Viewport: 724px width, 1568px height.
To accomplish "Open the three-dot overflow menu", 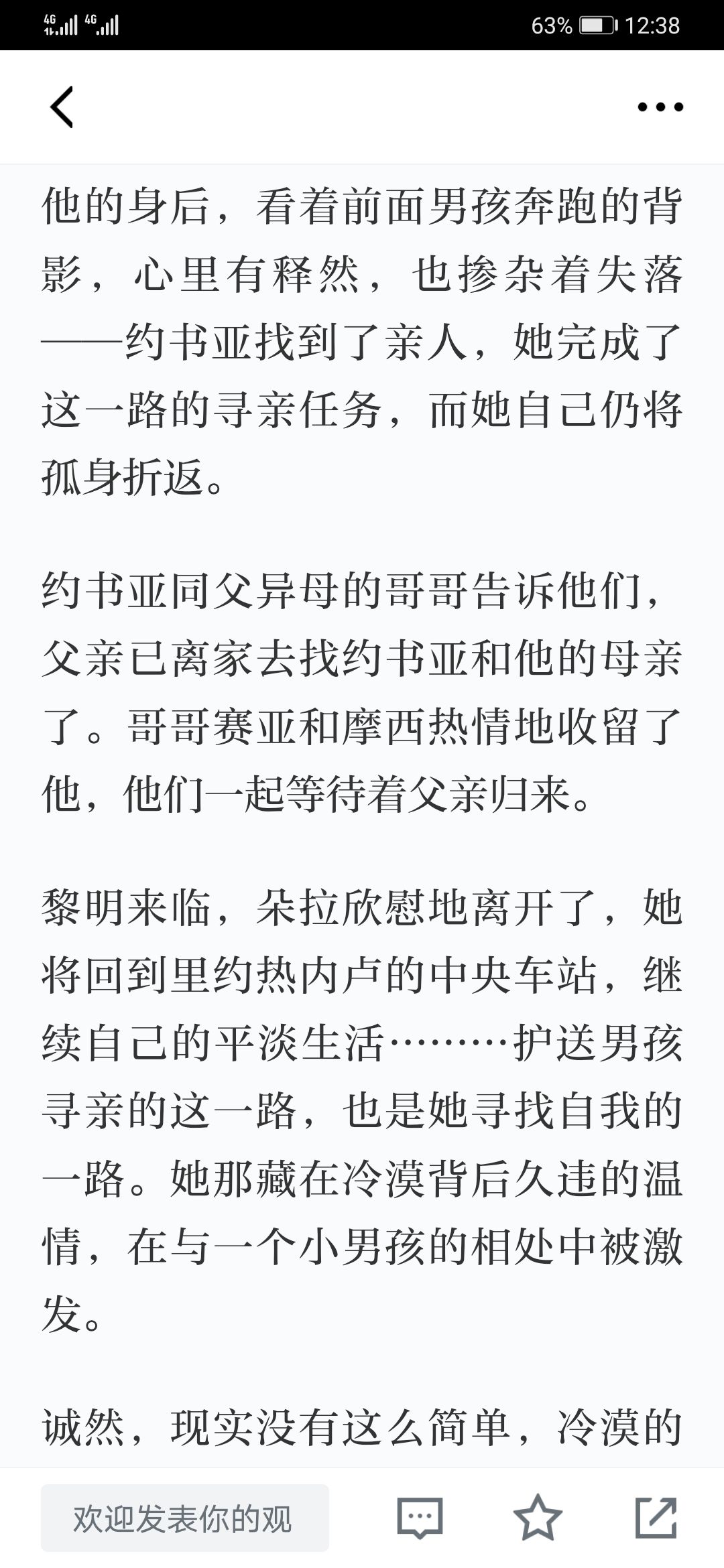I will point(660,107).
